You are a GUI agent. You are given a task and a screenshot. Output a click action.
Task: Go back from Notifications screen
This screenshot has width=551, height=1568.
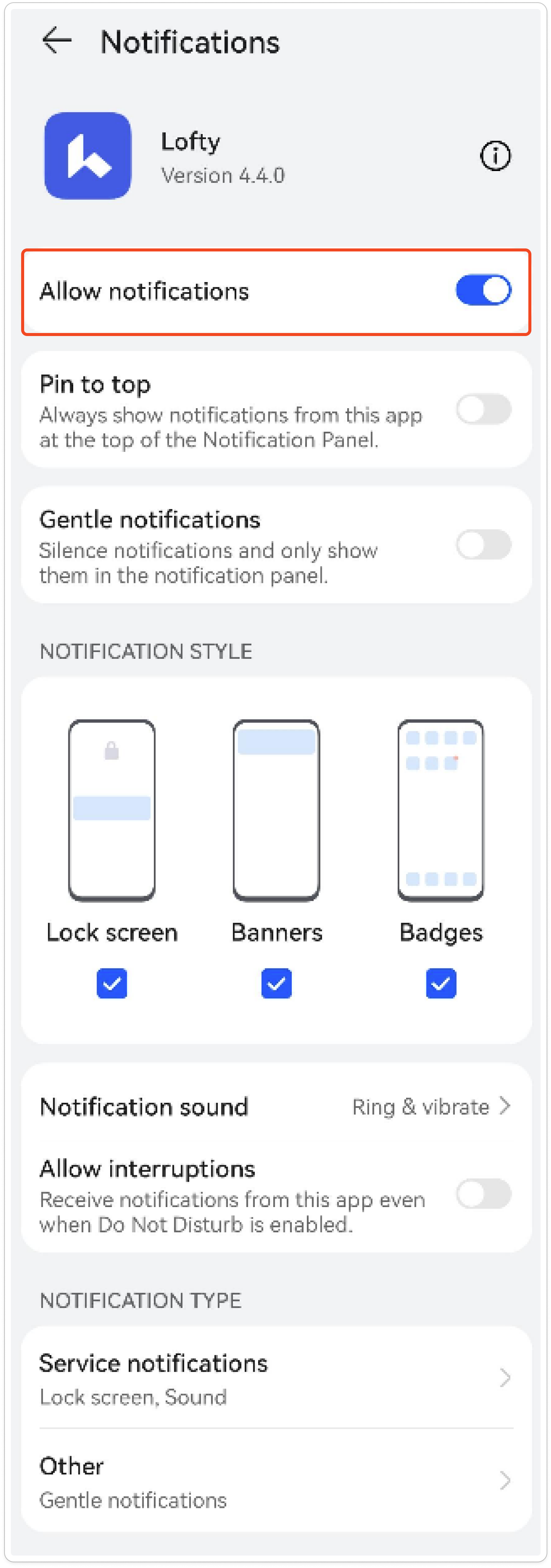[57, 42]
